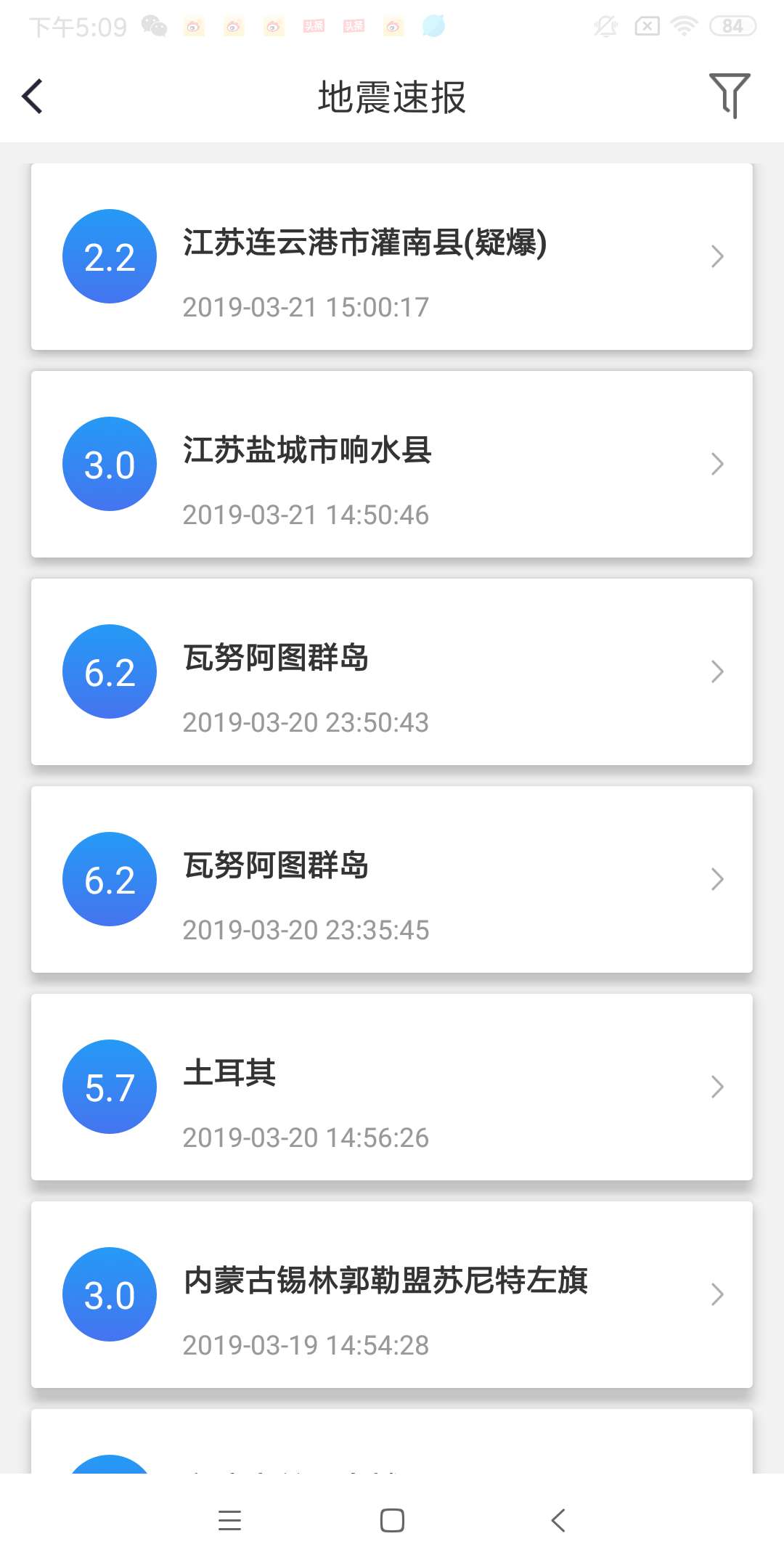Open the 瓦努阿图群岛 23:50:43 earthquake entry

[x=392, y=671]
